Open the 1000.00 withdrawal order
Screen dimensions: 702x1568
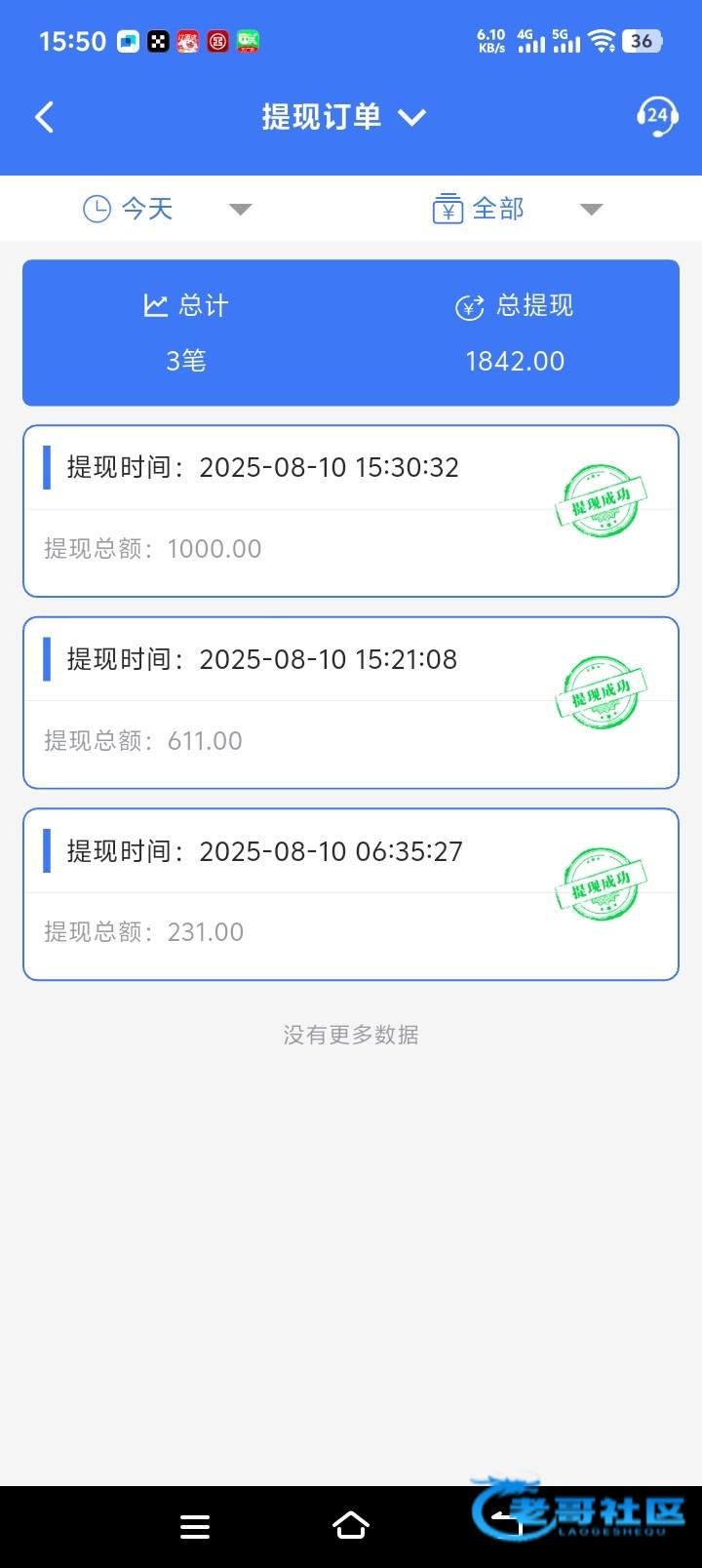pos(350,511)
